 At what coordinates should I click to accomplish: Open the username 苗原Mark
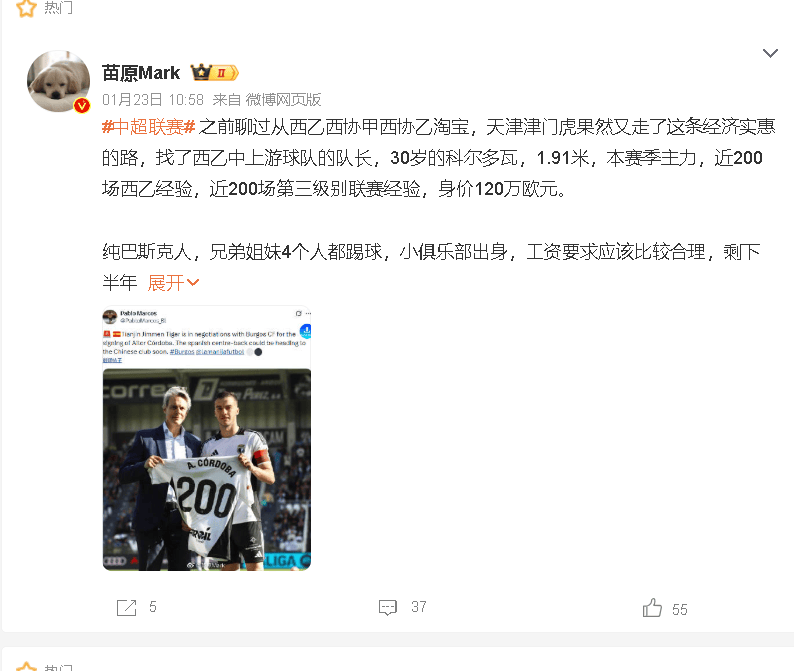pyautogui.click(x=141, y=73)
